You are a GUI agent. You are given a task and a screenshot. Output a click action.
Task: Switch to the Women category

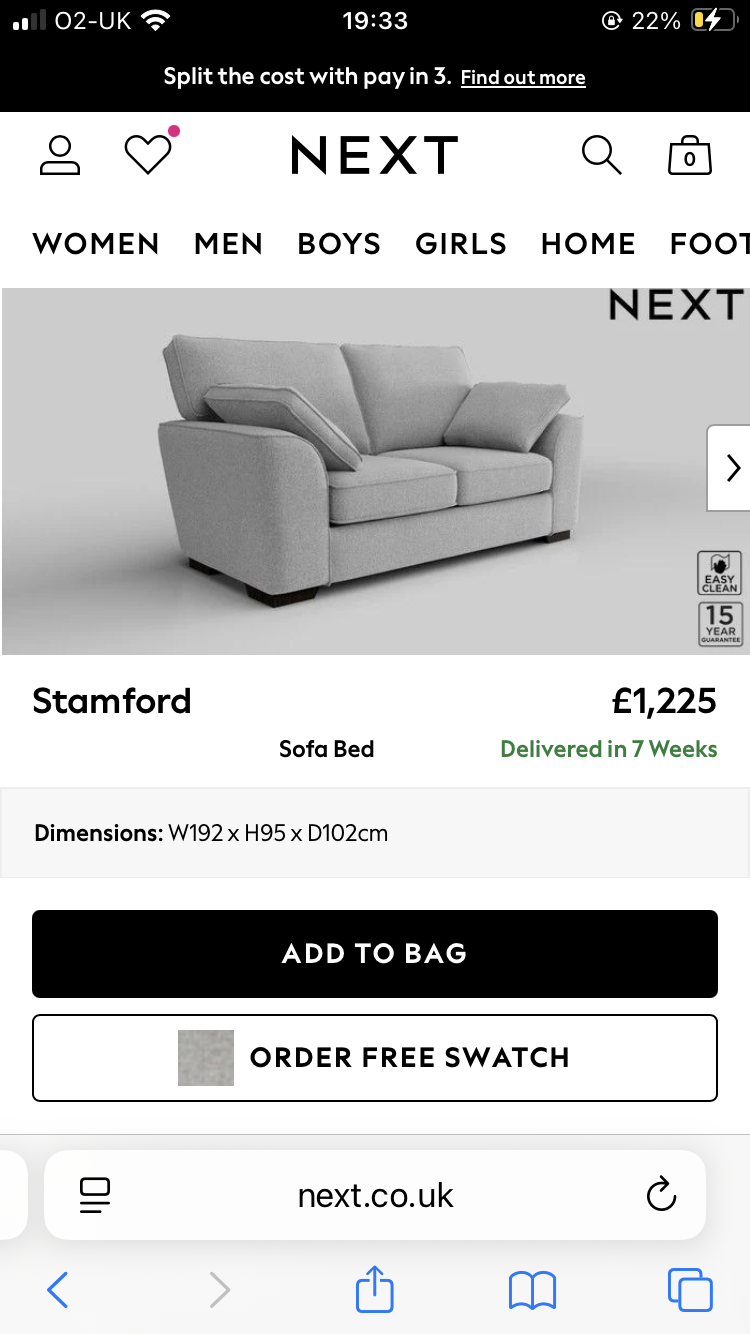pos(96,244)
